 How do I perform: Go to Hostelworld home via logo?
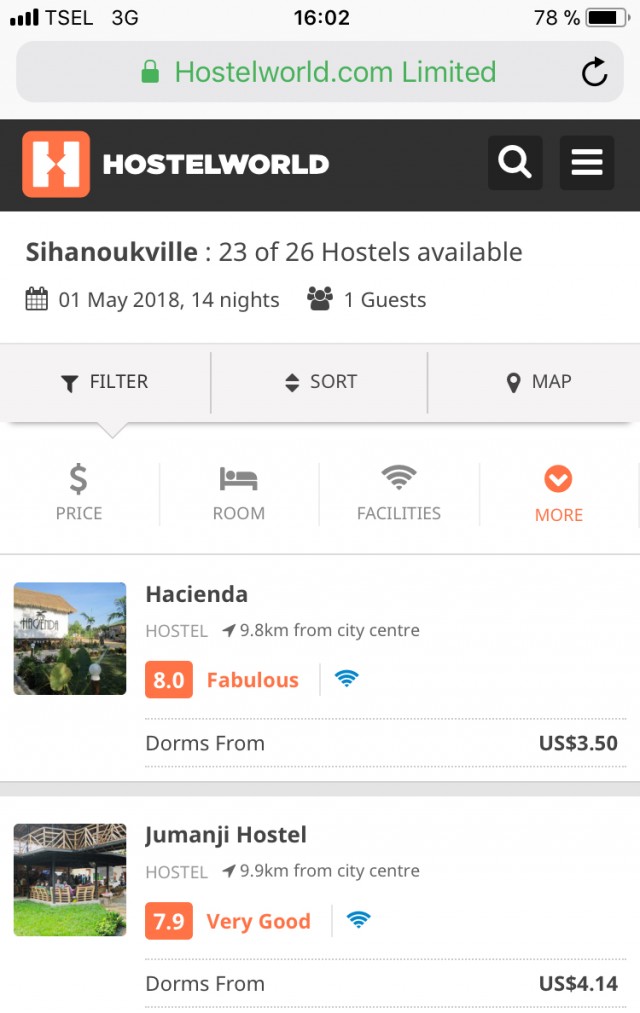[x=176, y=164]
